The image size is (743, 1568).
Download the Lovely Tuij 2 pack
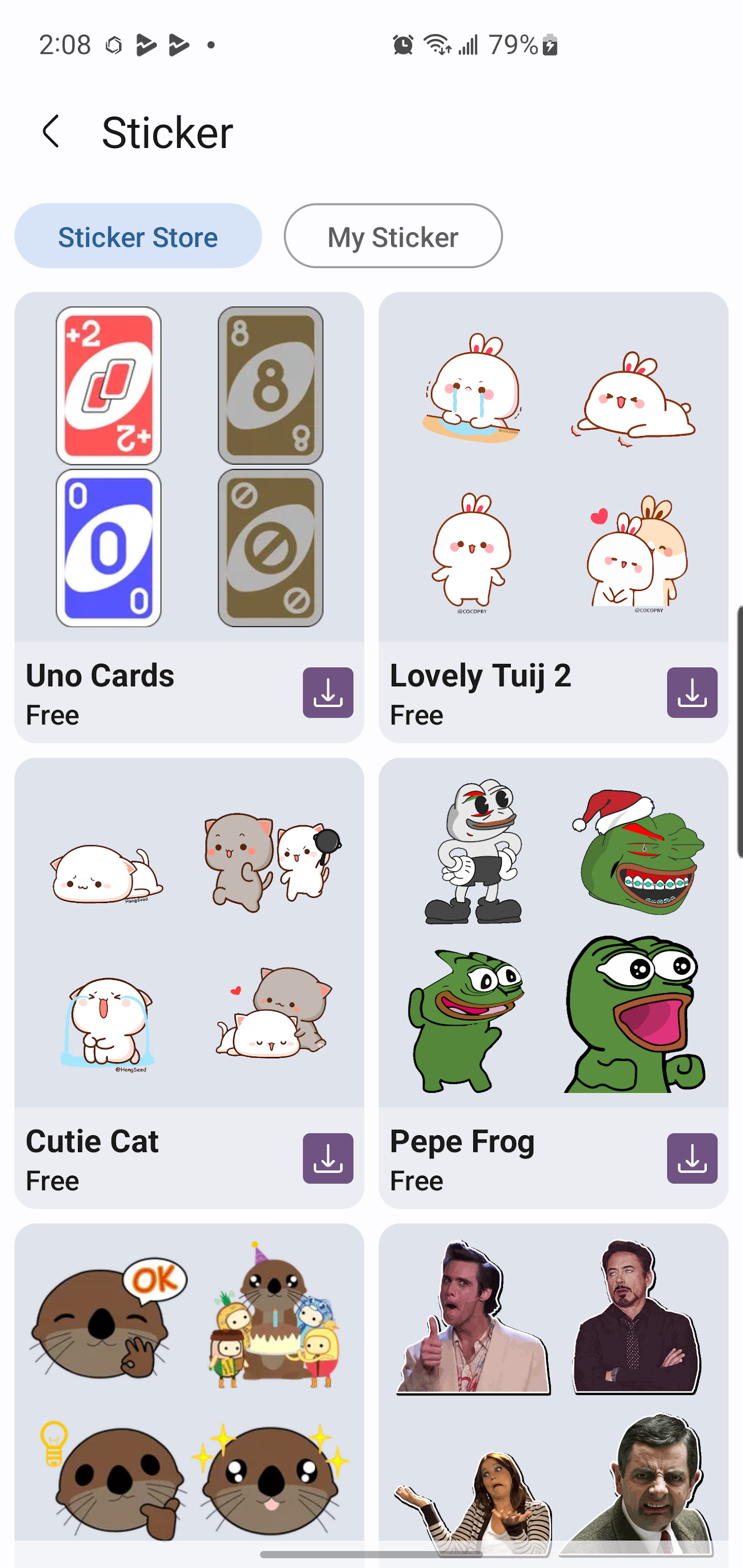click(692, 693)
